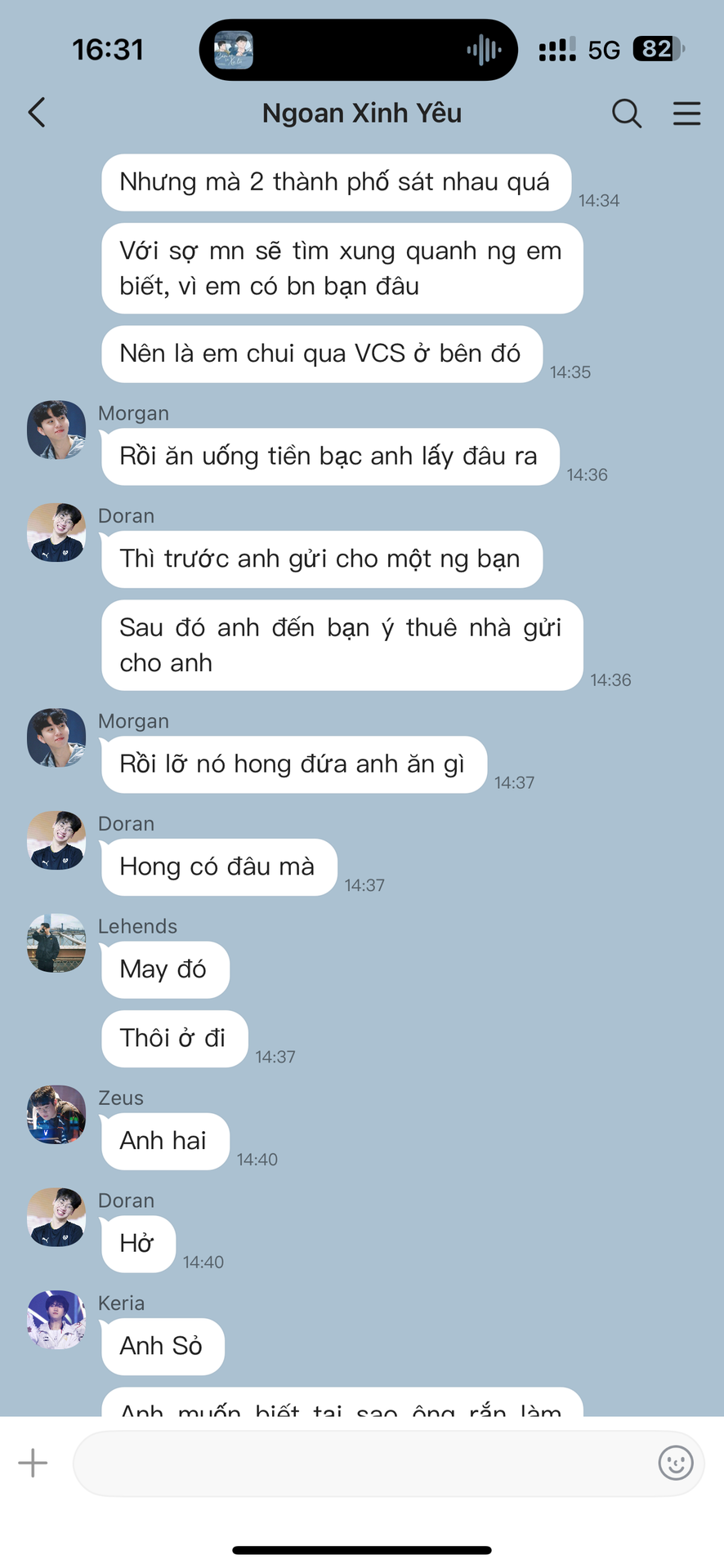Image resolution: width=724 pixels, height=1568 pixels.
Task: Open the chat menu hamburger icon
Action: (x=686, y=114)
